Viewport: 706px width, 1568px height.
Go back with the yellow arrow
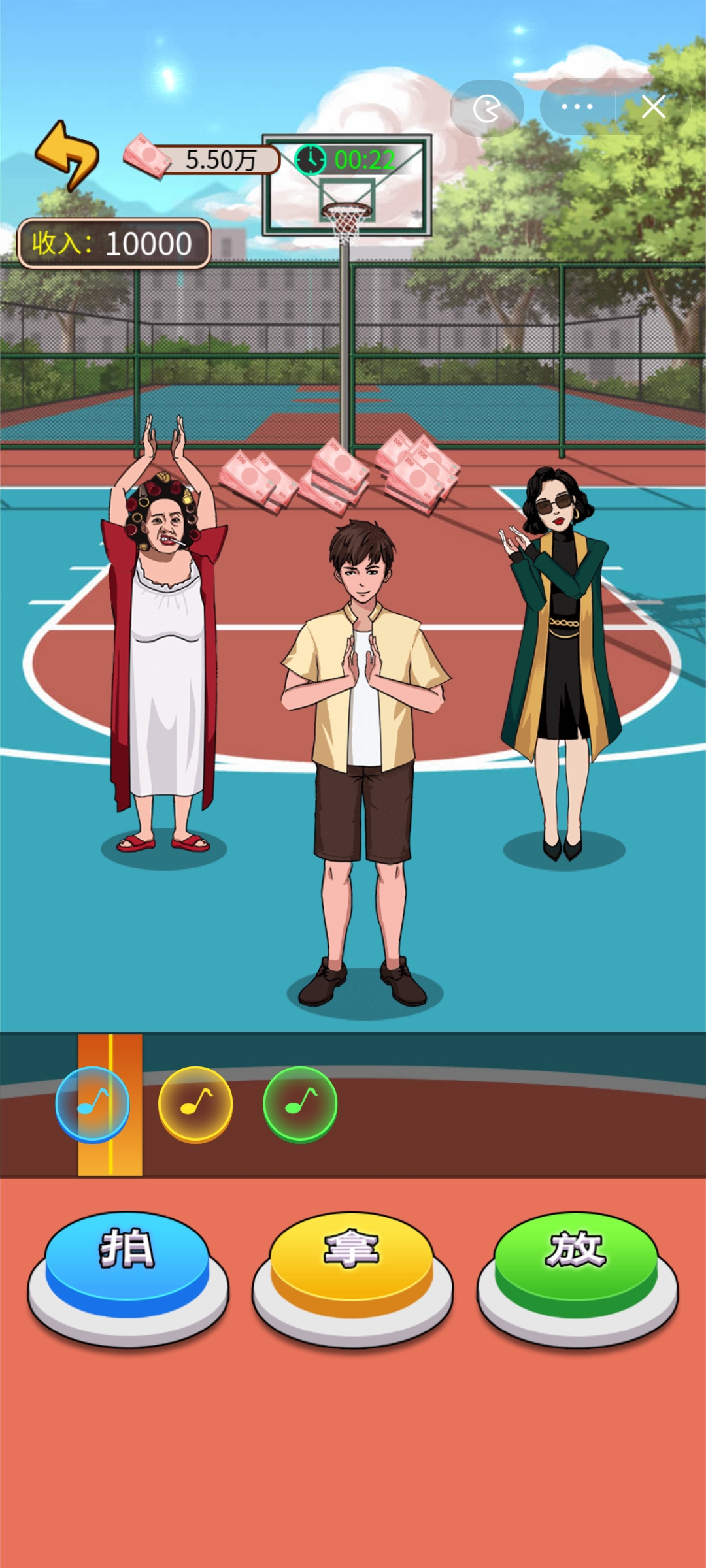[67, 155]
